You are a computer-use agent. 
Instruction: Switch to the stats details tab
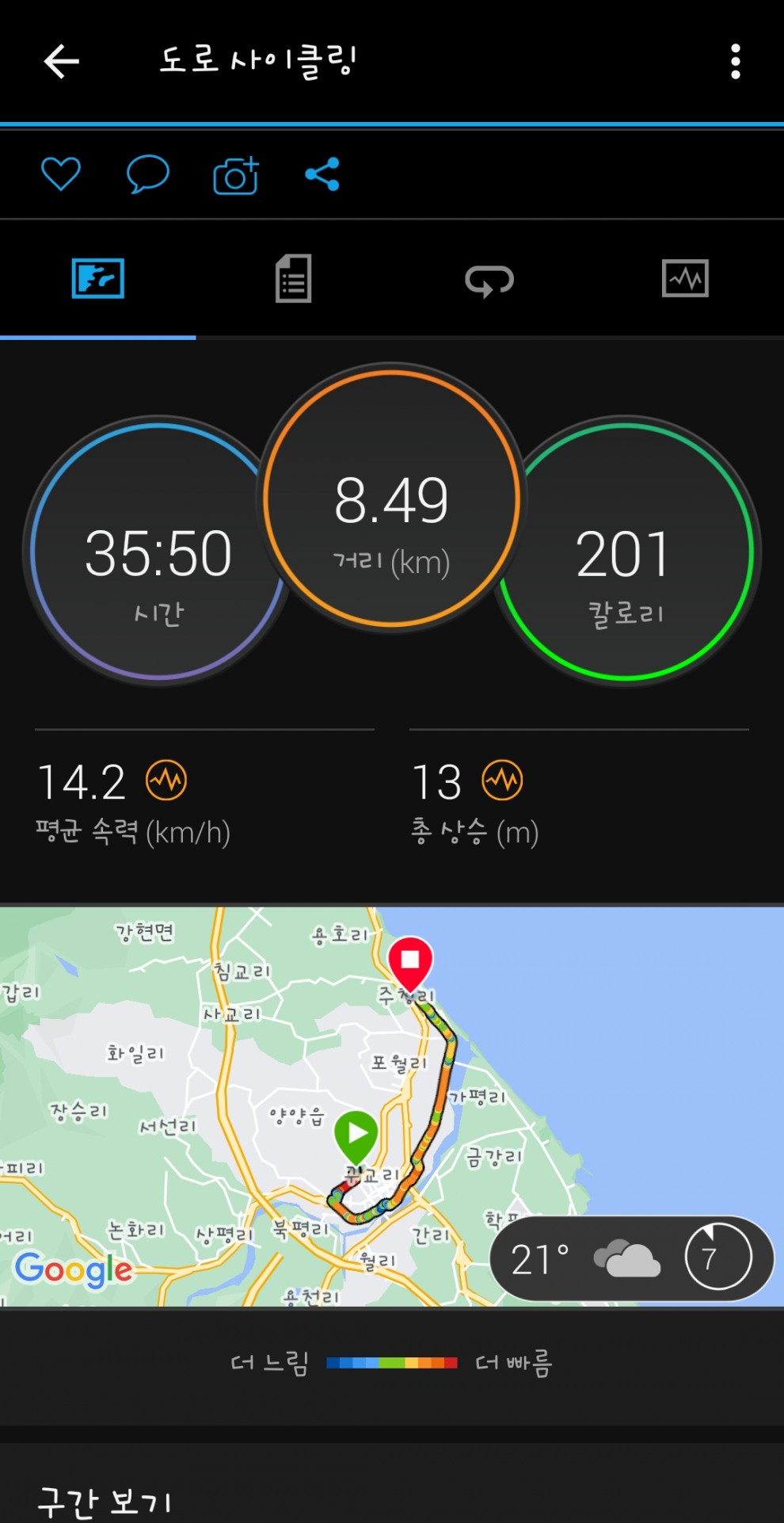(x=293, y=279)
